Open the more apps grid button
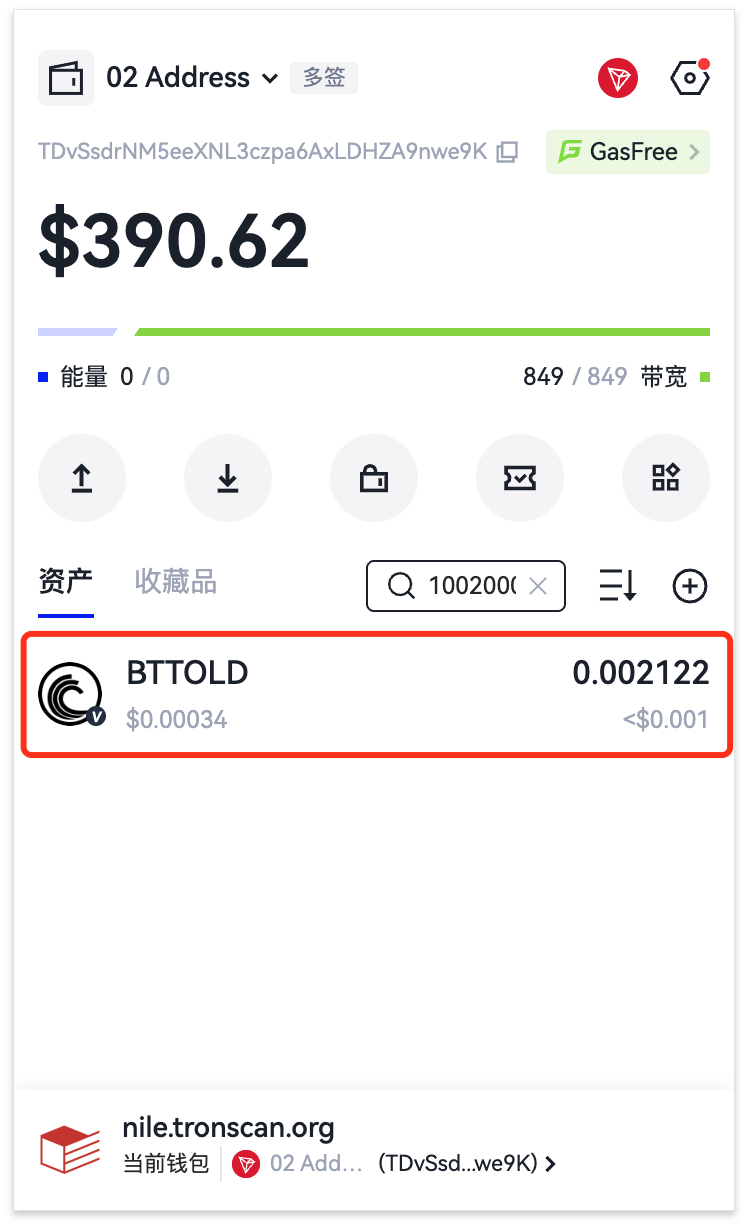 point(666,479)
